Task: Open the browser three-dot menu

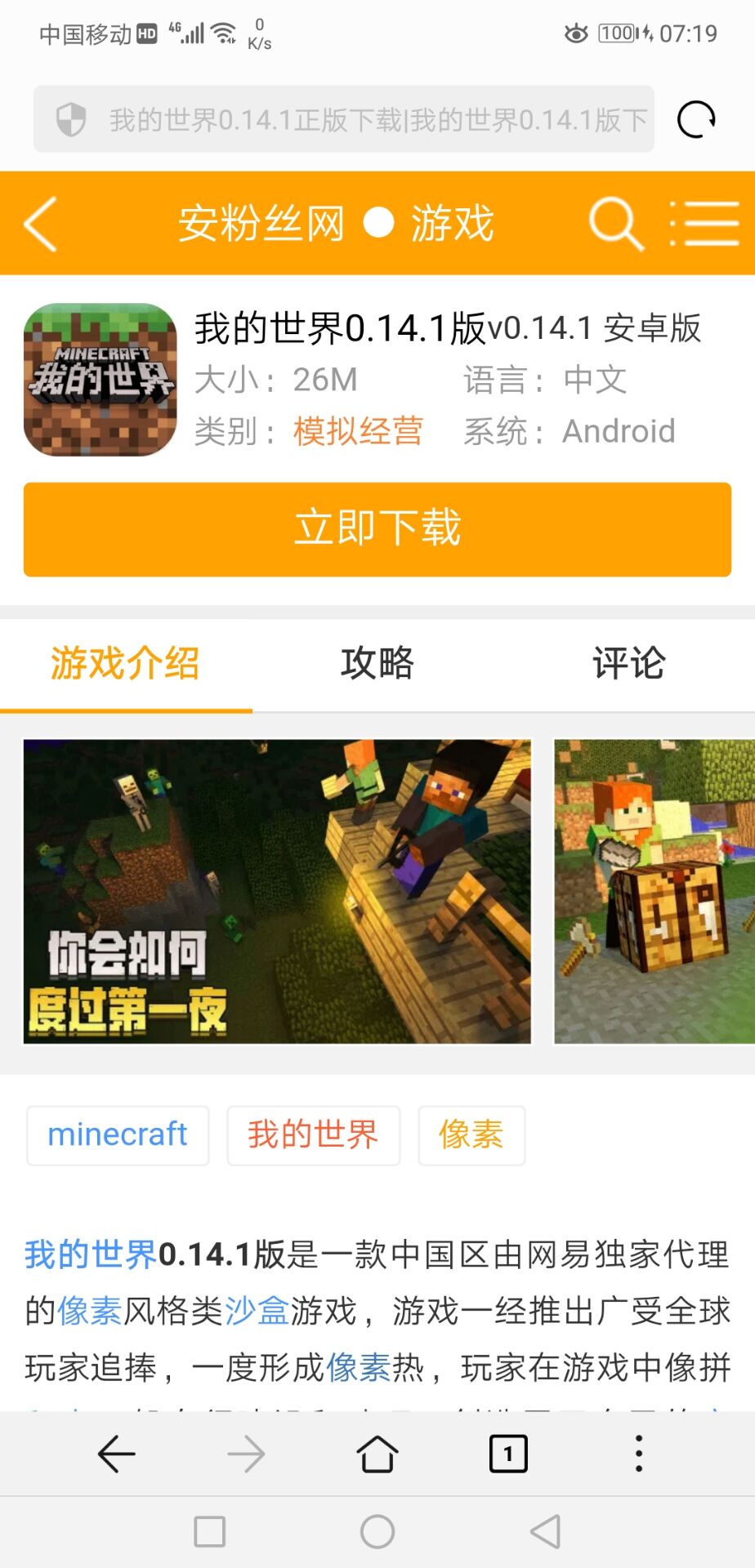Action: [639, 1454]
